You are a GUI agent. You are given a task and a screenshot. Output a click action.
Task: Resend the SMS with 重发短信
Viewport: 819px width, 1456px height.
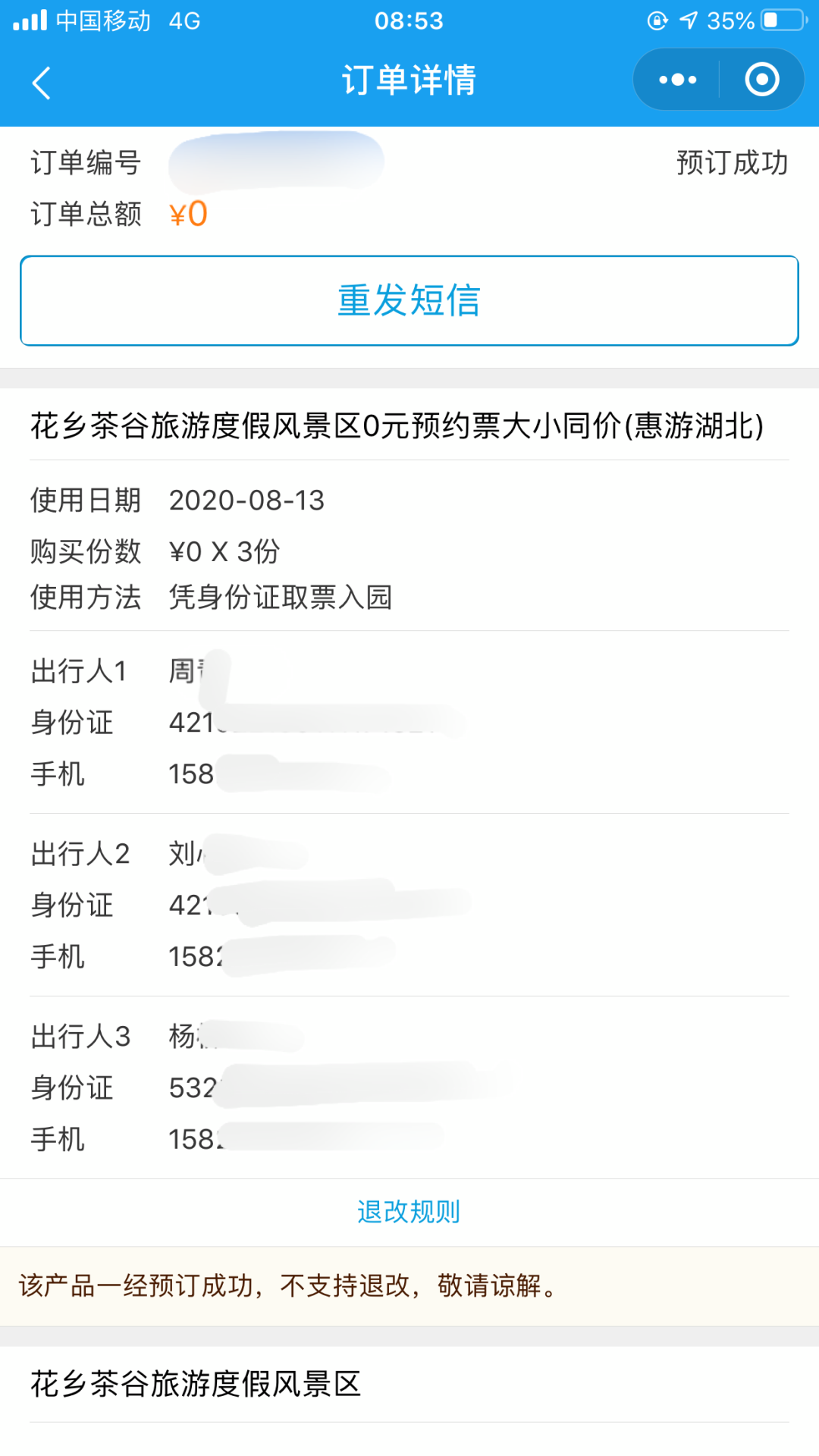[409, 300]
